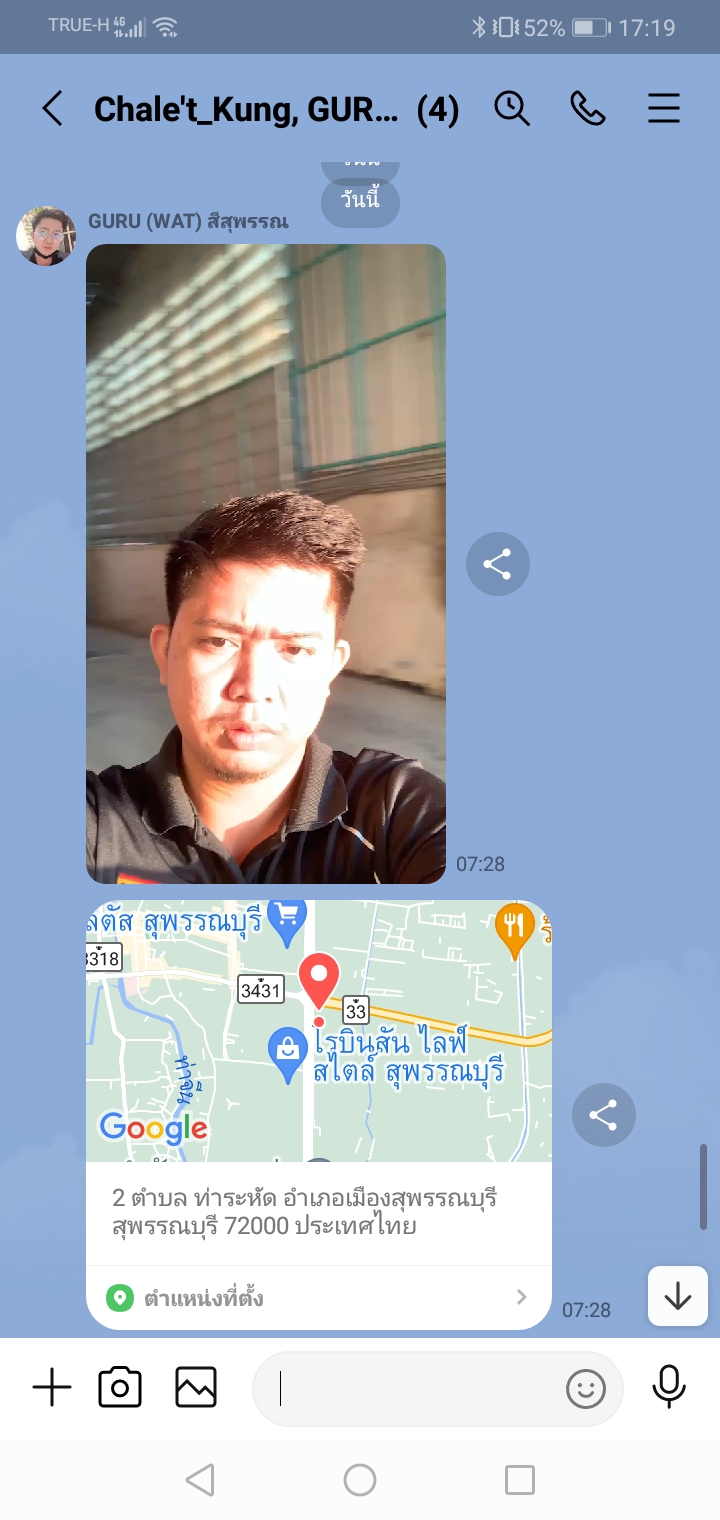Image resolution: width=720 pixels, height=1520 pixels.
Task: Open the plus attachment menu
Action: pos(52,1388)
